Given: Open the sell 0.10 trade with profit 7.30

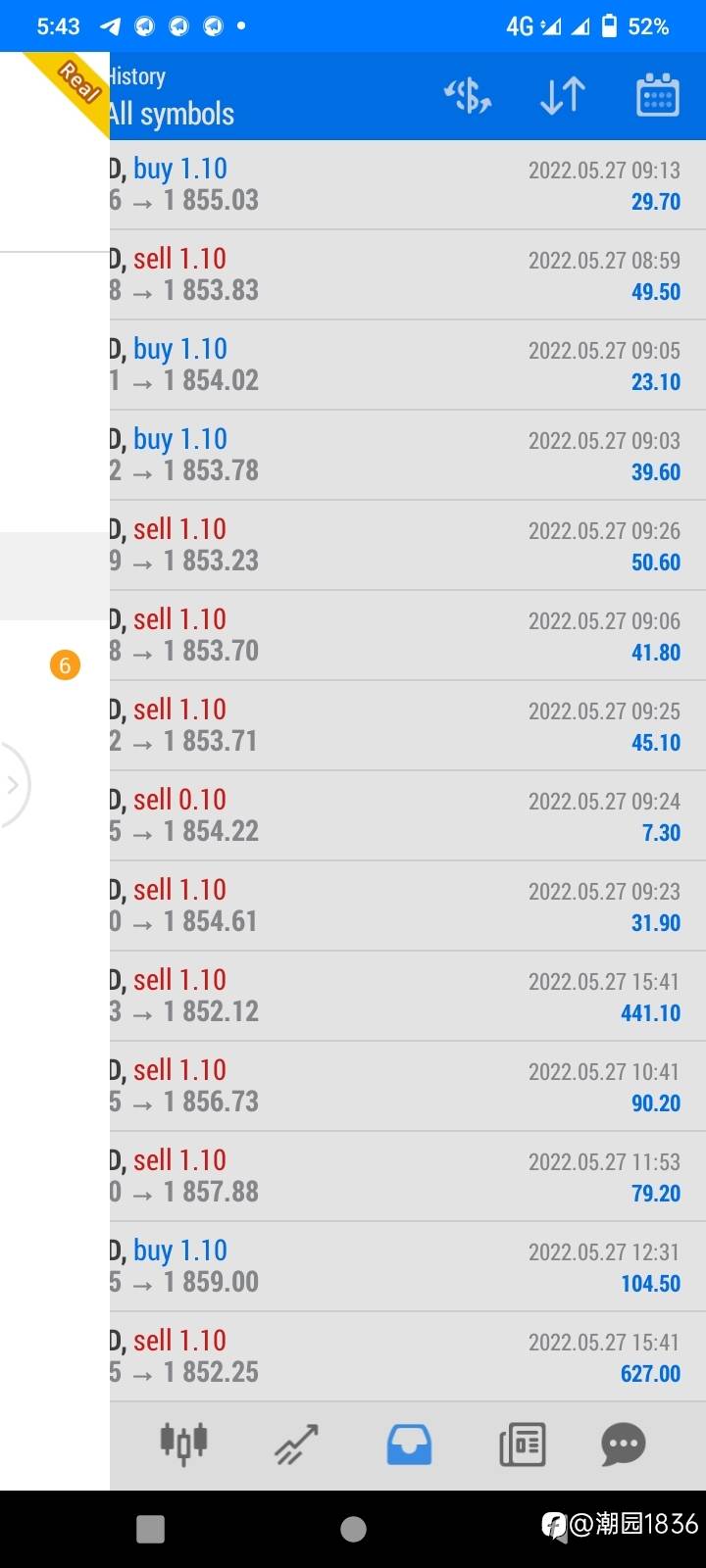Looking at the screenshot, I should [x=408, y=816].
